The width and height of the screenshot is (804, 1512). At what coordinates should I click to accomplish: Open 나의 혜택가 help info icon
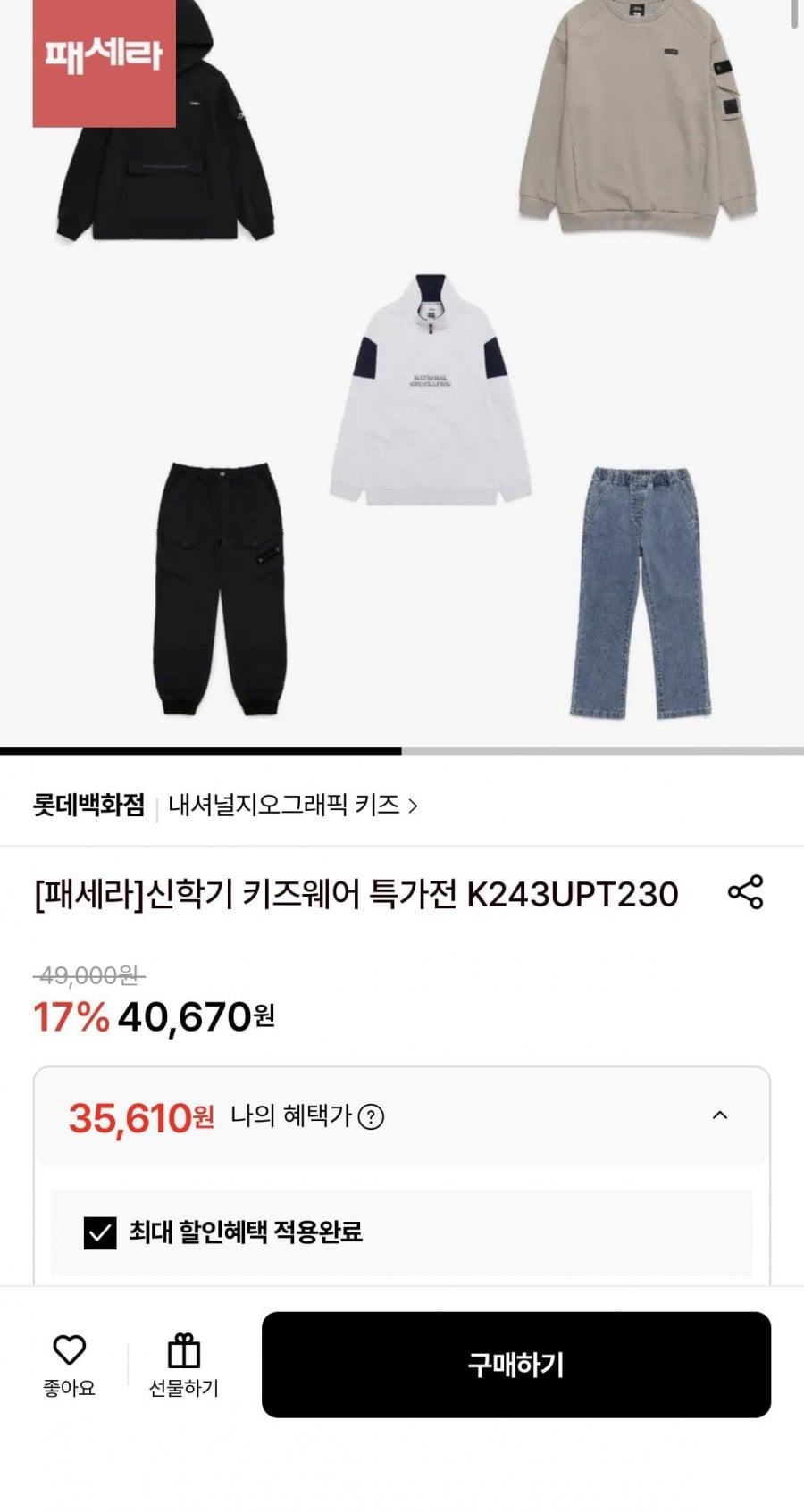tap(371, 1117)
